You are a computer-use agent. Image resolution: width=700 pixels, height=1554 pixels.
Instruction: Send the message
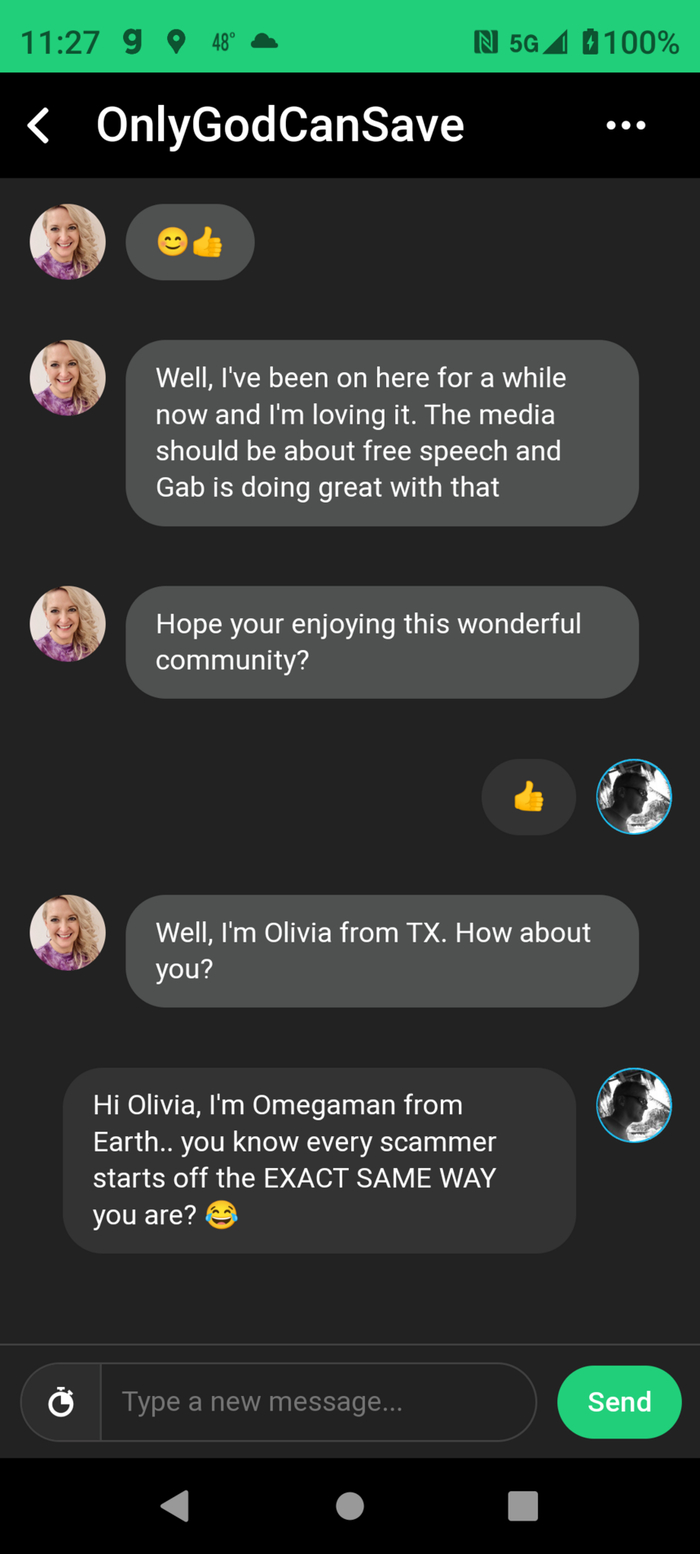[x=619, y=1401]
